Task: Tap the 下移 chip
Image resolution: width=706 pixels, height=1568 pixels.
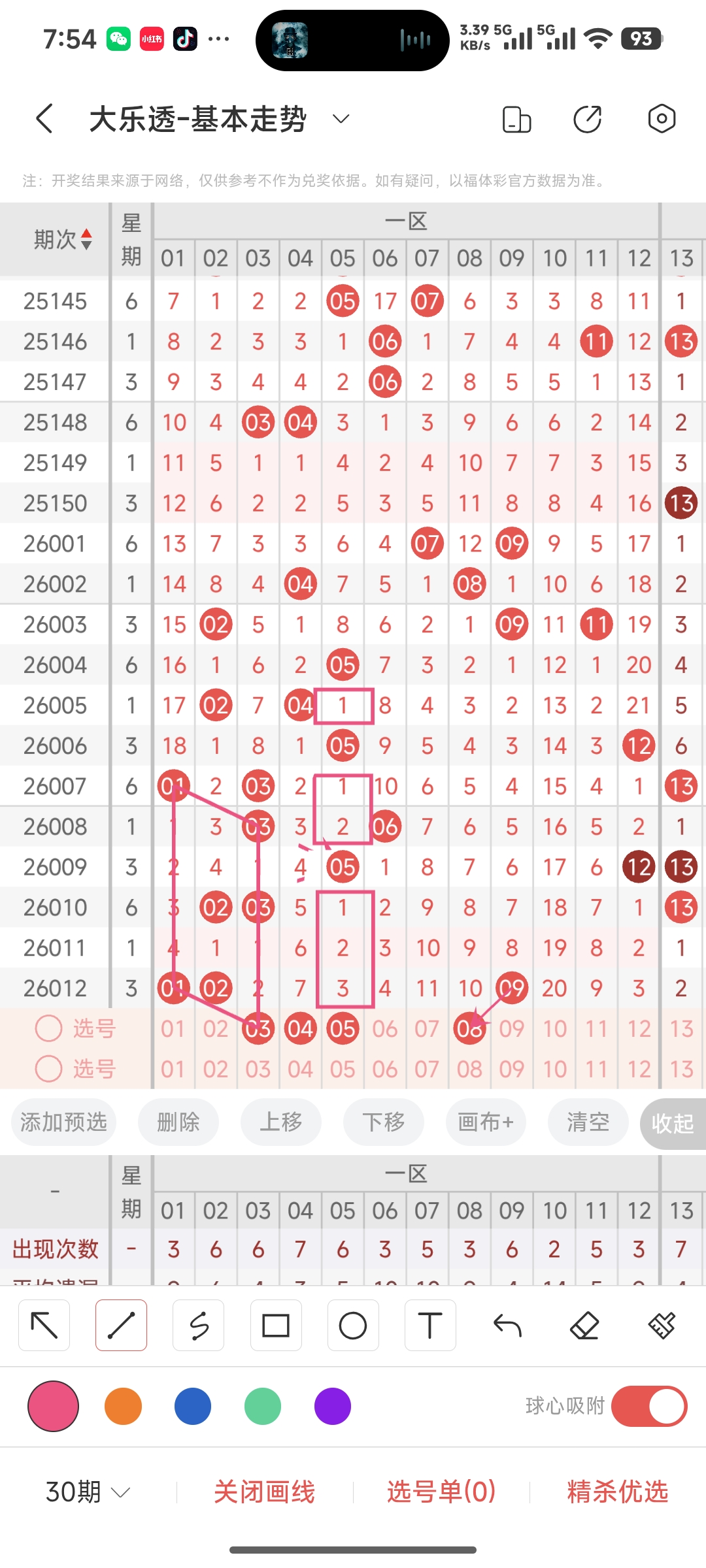Action: pos(383,1122)
